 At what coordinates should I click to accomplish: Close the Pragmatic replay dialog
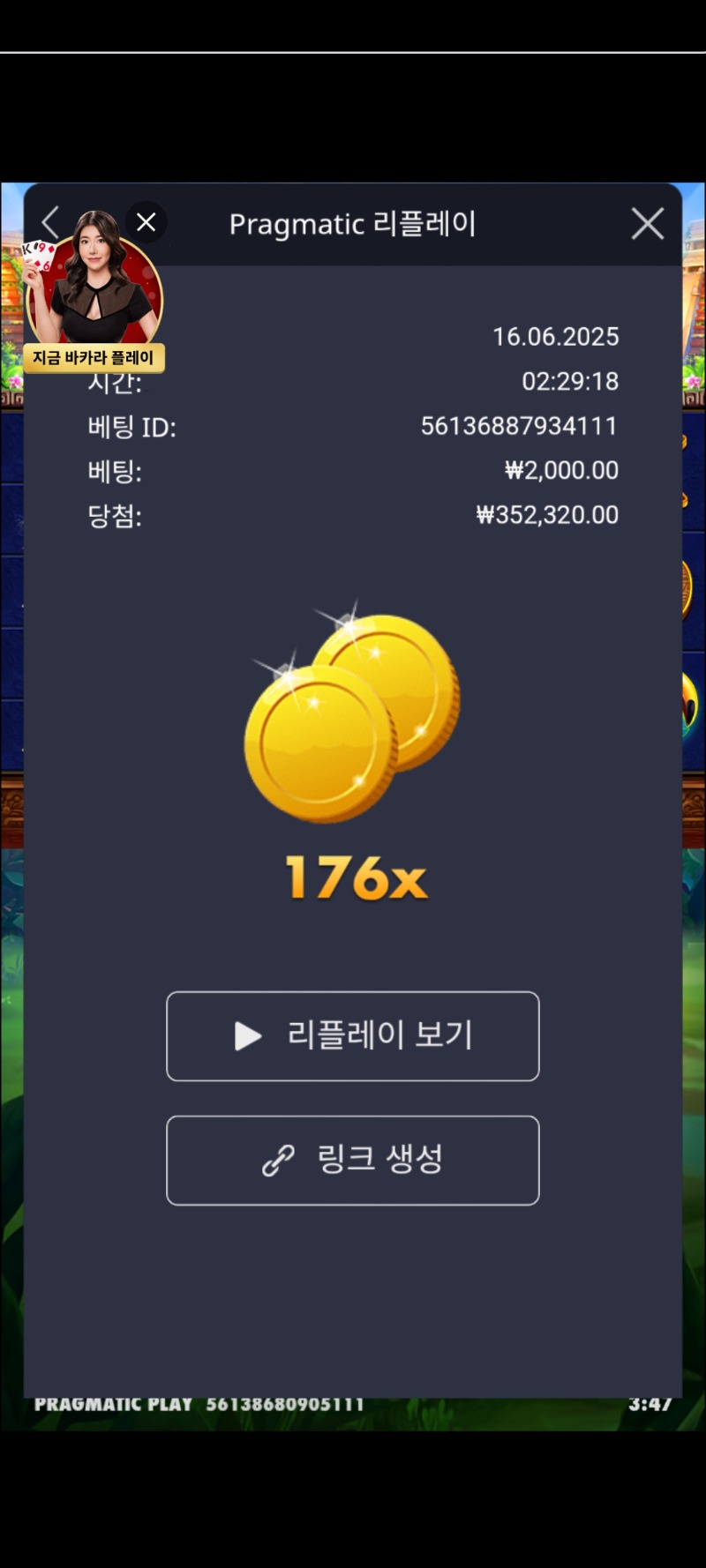pos(648,224)
